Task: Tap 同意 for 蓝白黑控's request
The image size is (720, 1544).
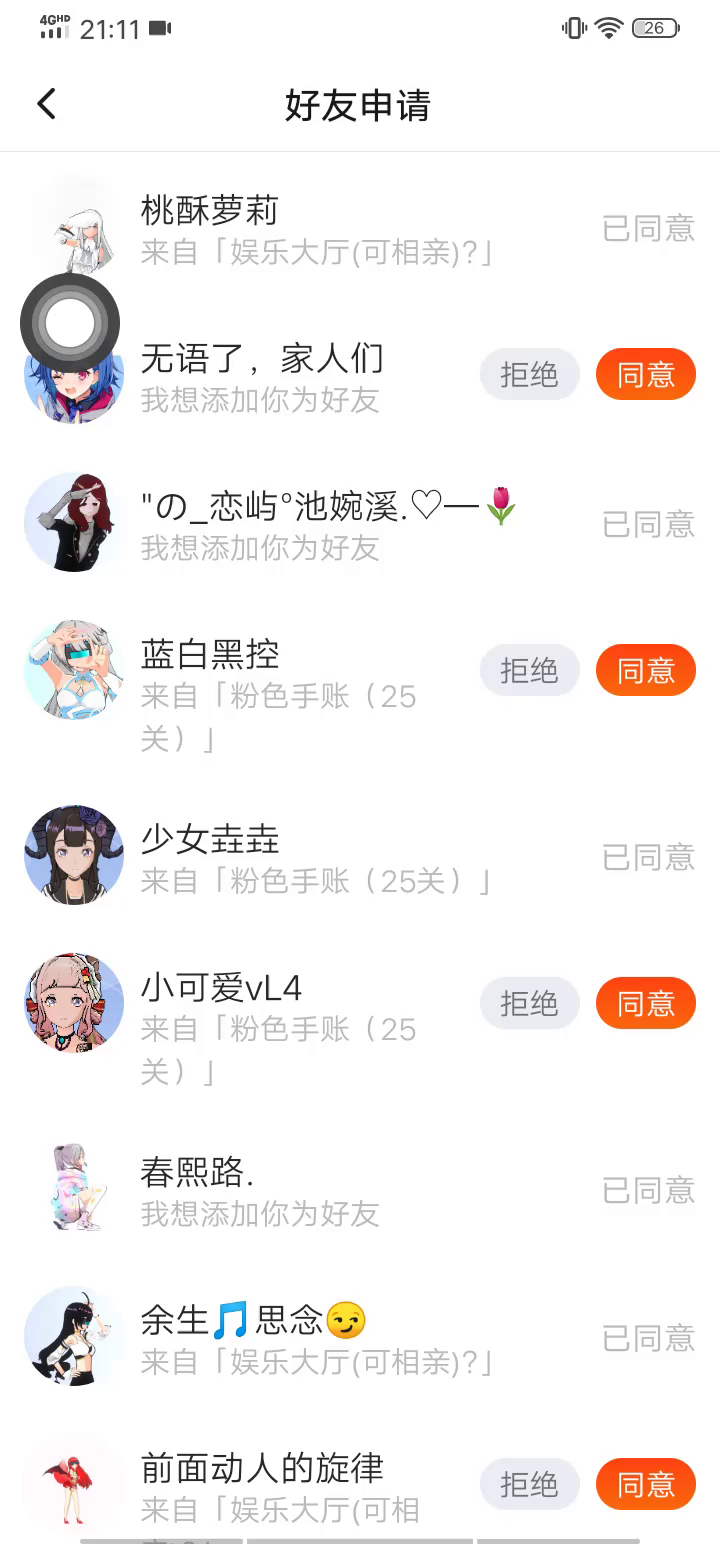Action: tap(645, 670)
